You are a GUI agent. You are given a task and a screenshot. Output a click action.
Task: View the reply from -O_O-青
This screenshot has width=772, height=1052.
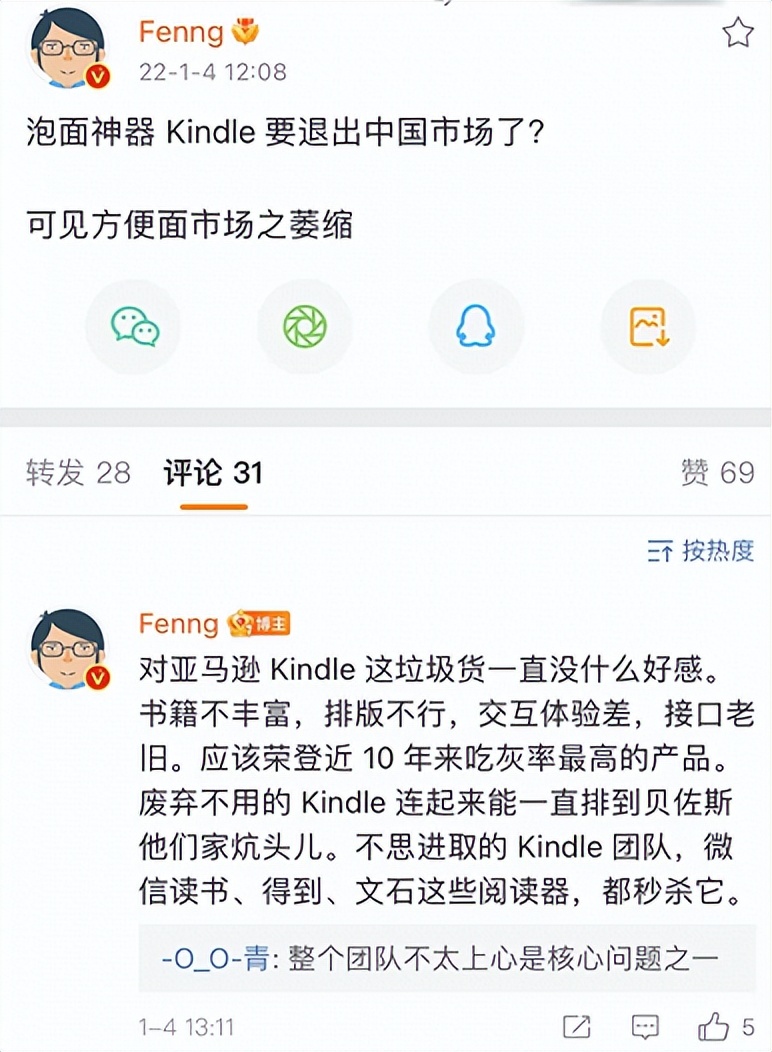[440, 958]
